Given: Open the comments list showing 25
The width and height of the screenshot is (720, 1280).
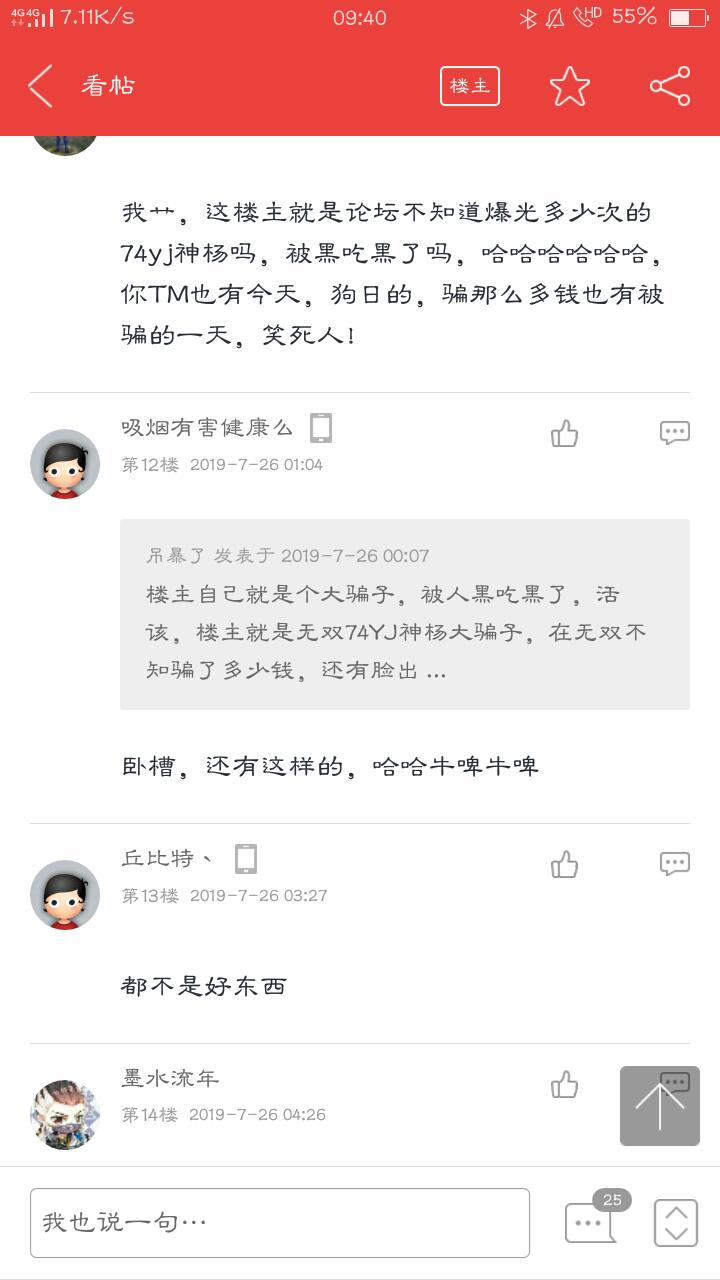Looking at the screenshot, I should (x=590, y=1222).
